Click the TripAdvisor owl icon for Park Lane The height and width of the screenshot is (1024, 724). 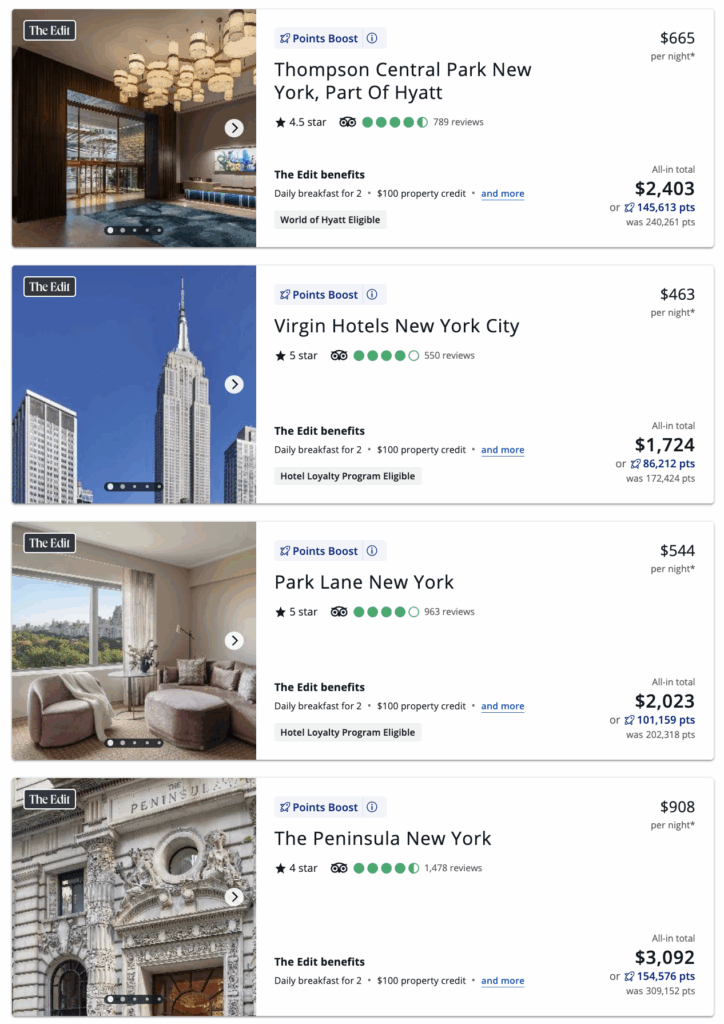[x=341, y=611]
